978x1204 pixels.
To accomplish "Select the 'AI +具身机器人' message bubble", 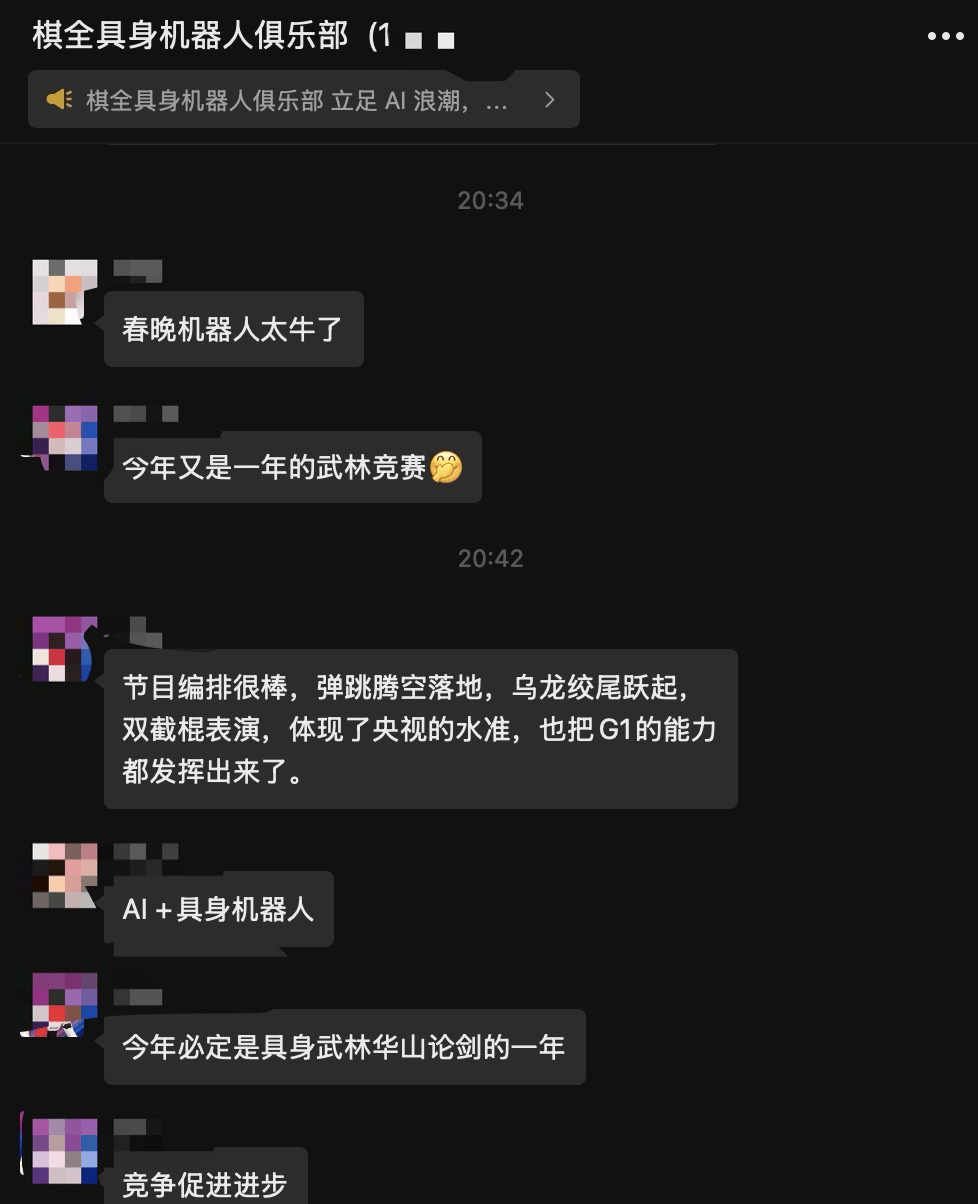I will point(219,911).
